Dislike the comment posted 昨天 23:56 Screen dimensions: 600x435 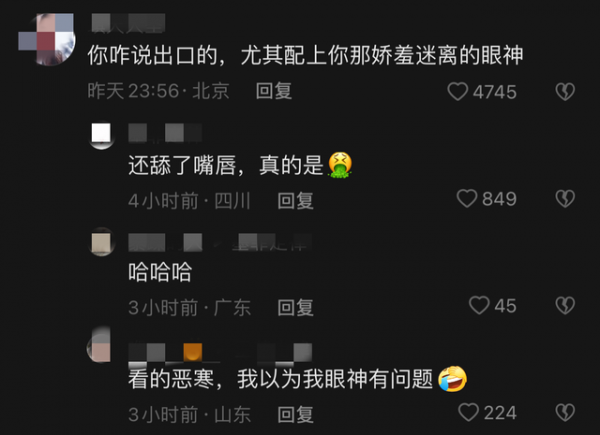pyautogui.click(x=565, y=92)
